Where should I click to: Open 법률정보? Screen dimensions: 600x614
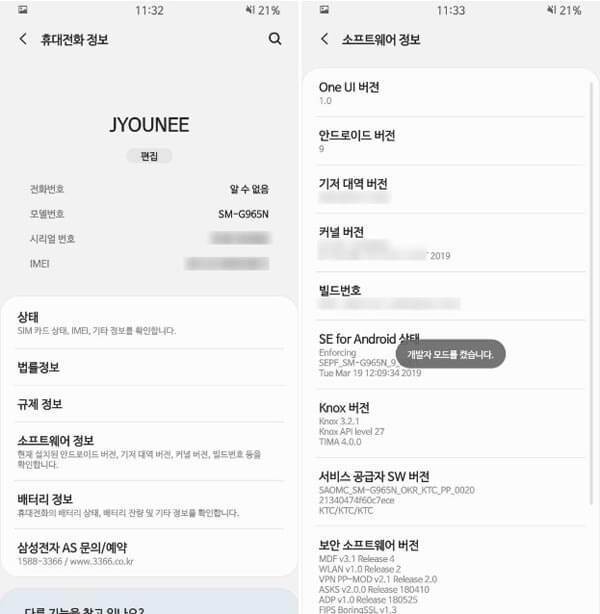tap(148, 367)
